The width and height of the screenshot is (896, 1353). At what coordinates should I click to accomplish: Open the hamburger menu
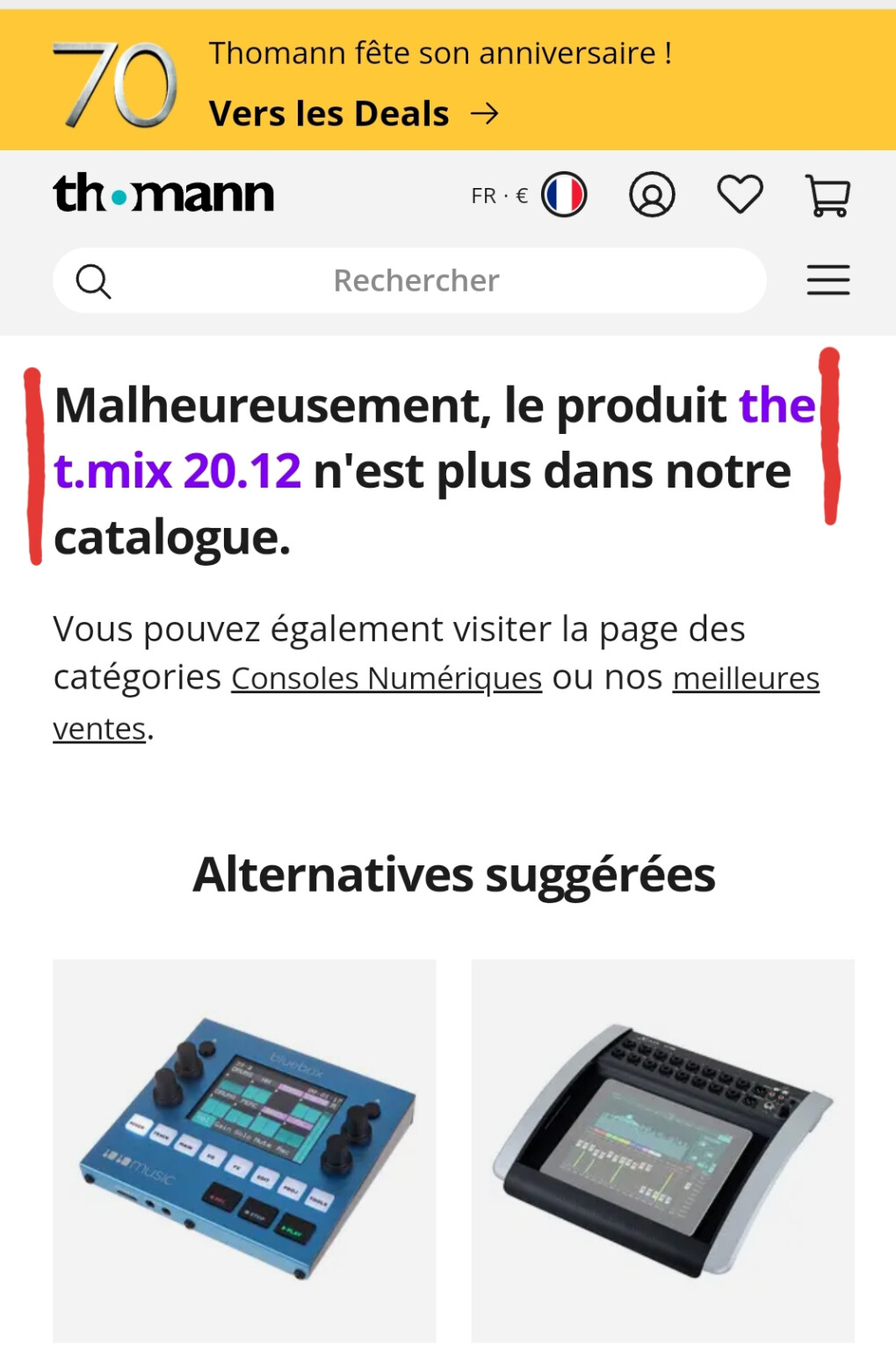click(827, 280)
